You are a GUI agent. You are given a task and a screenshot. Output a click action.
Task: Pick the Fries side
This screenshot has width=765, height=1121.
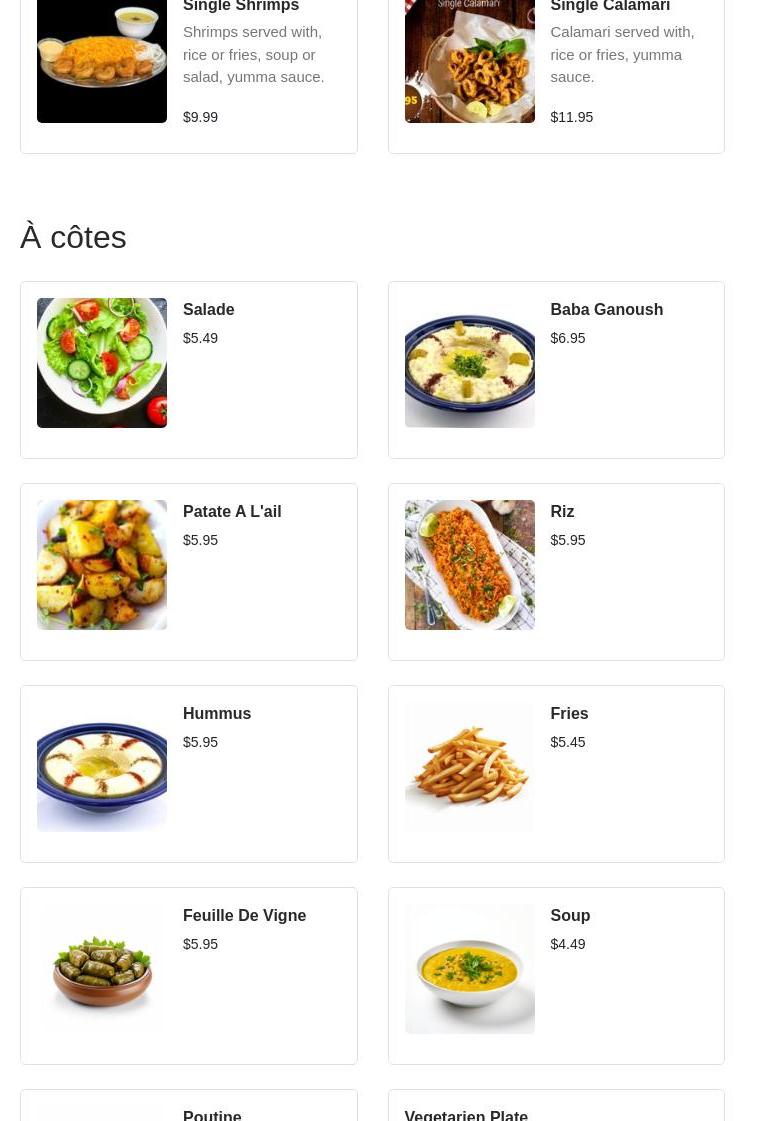(556, 774)
